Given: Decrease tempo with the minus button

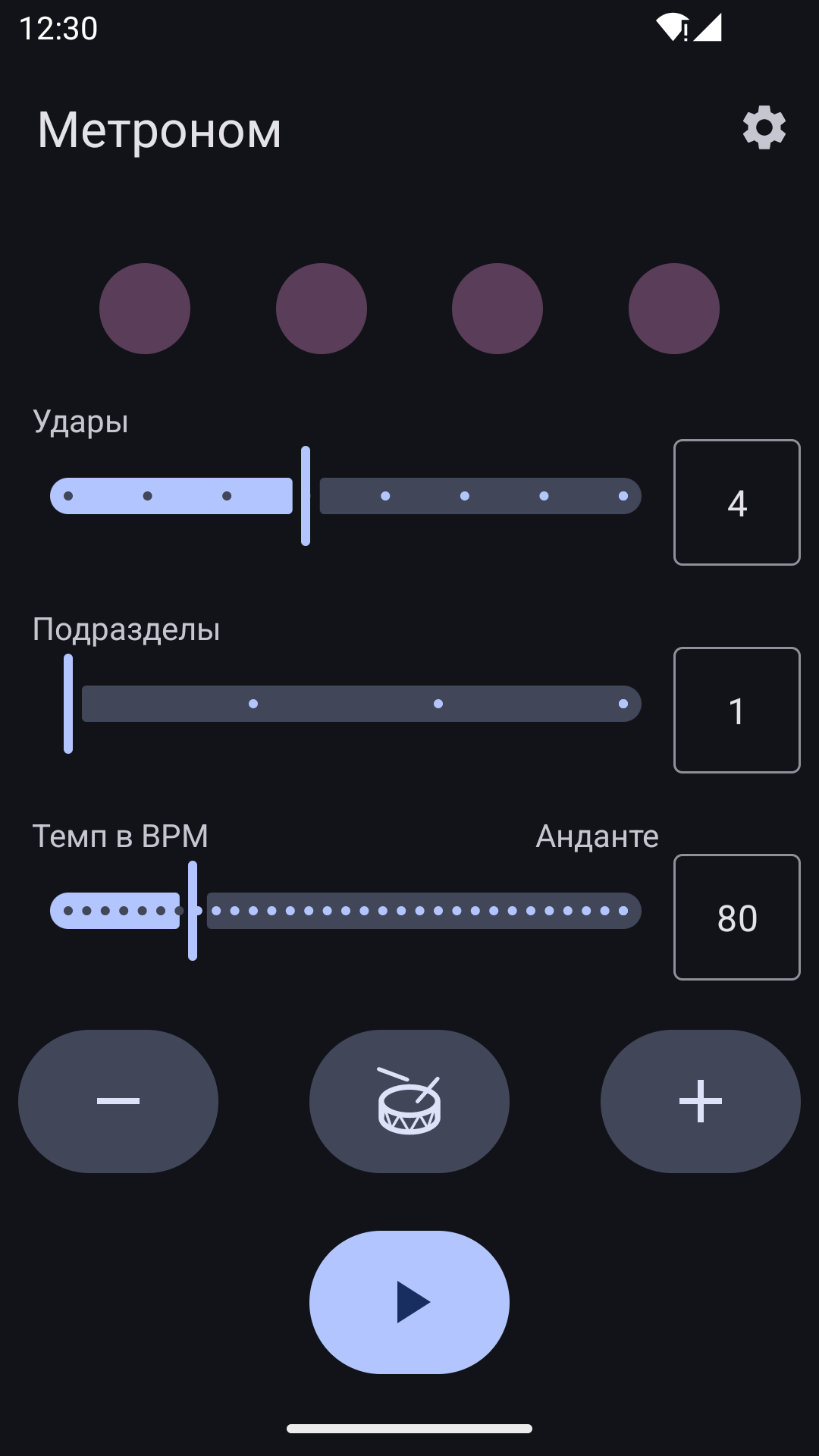Looking at the screenshot, I should click(x=118, y=1101).
